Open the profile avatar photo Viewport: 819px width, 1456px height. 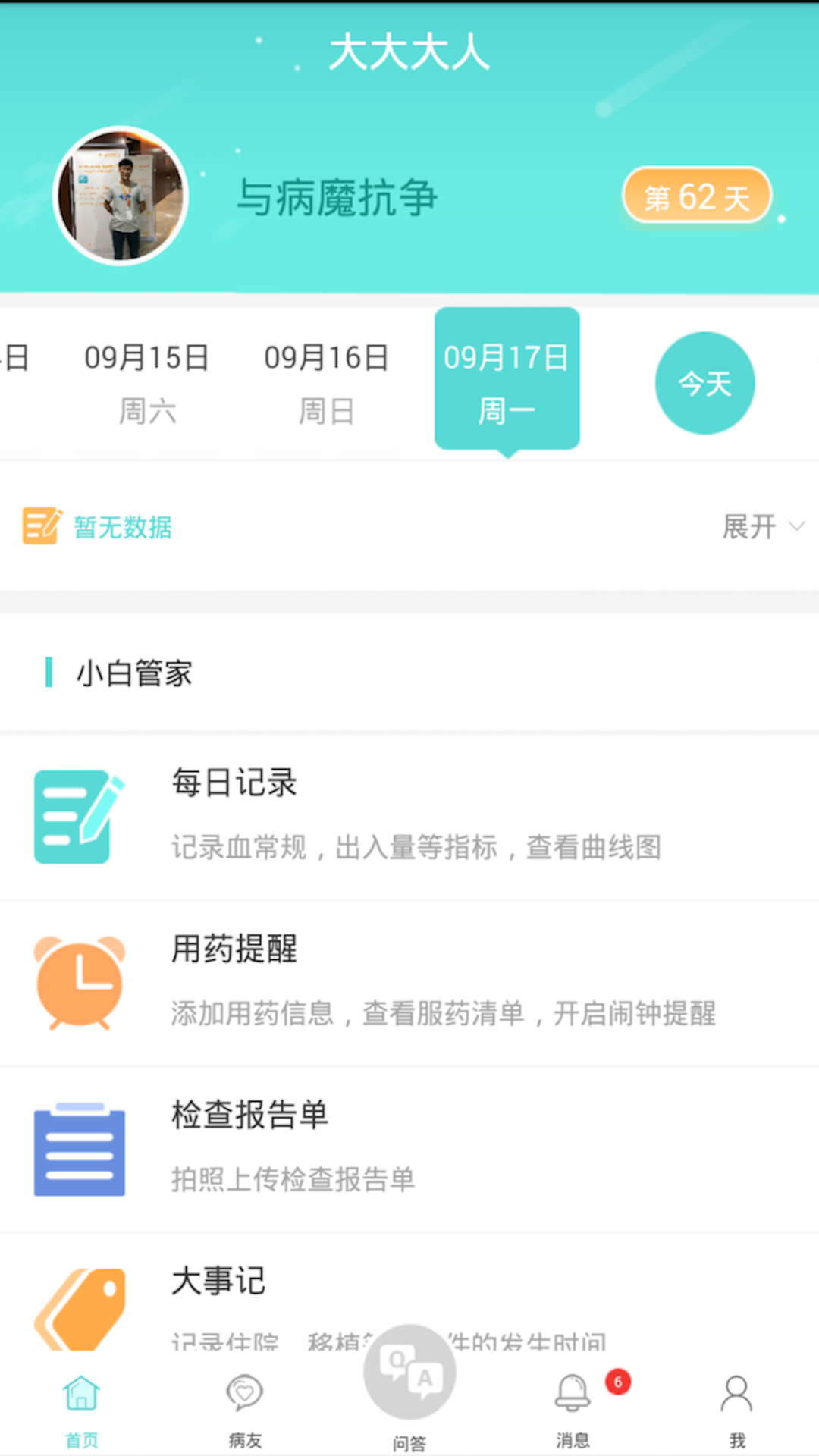121,196
